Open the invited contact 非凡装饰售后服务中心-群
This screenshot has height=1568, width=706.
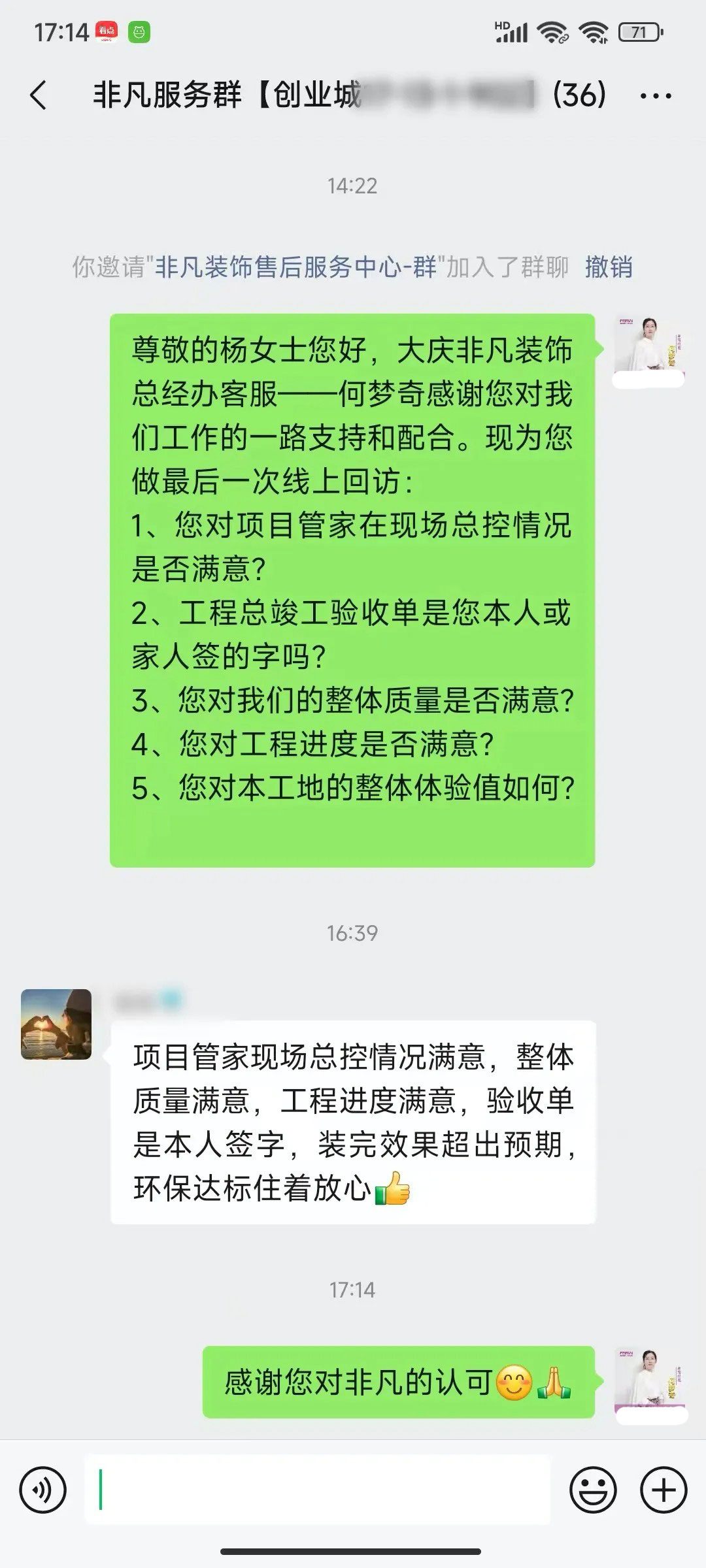[295, 267]
